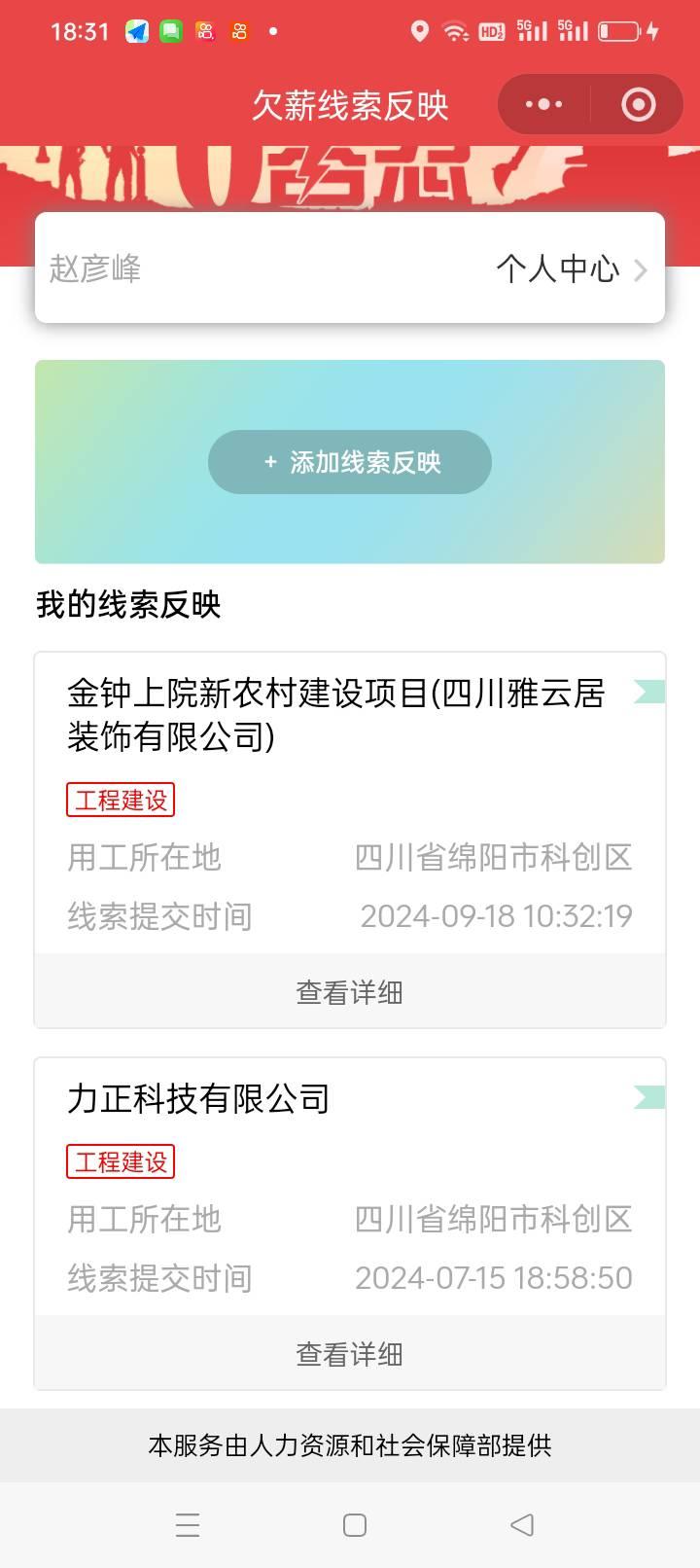
Task: Tap 添加线索反映 to add a report
Action: (x=350, y=462)
